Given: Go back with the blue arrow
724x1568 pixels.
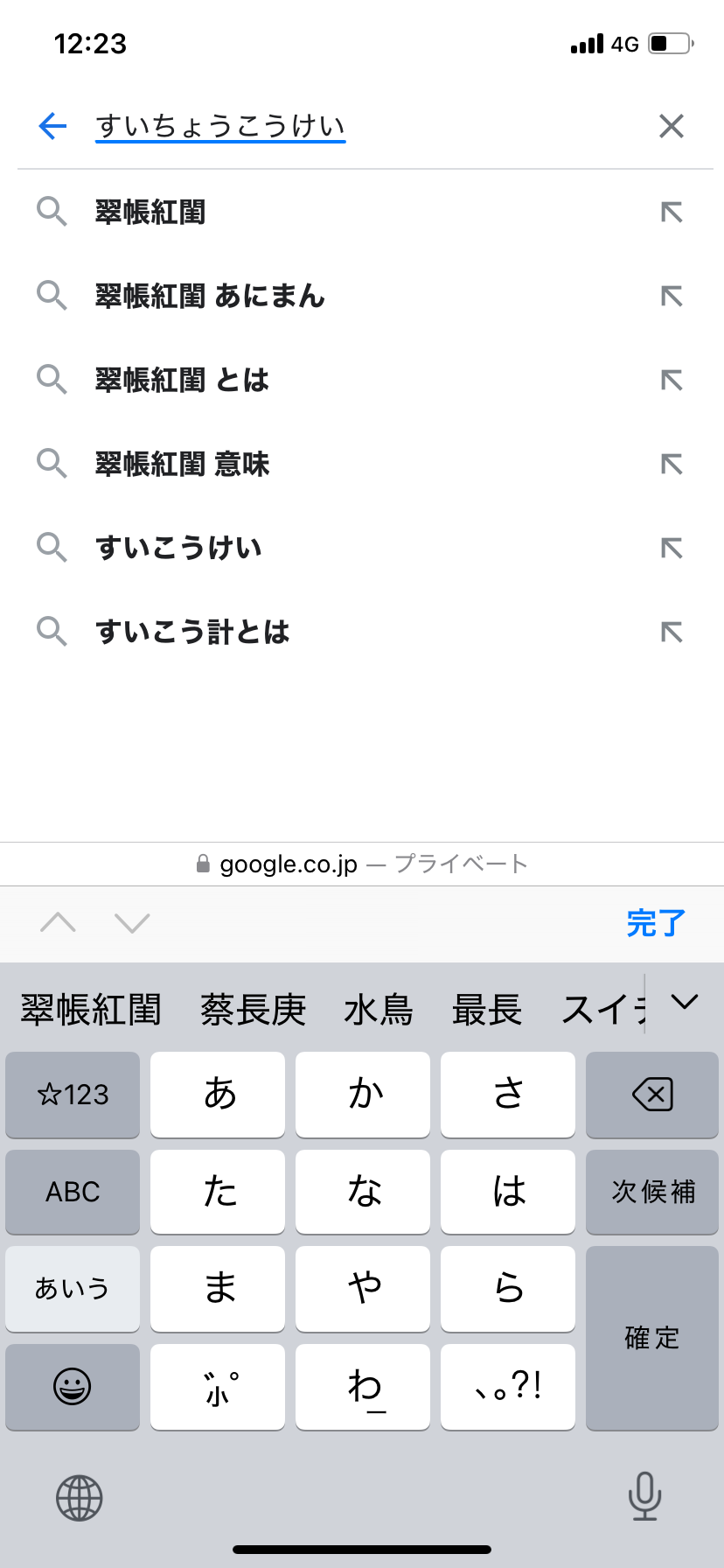Looking at the screenshot, I should (53, 126).
